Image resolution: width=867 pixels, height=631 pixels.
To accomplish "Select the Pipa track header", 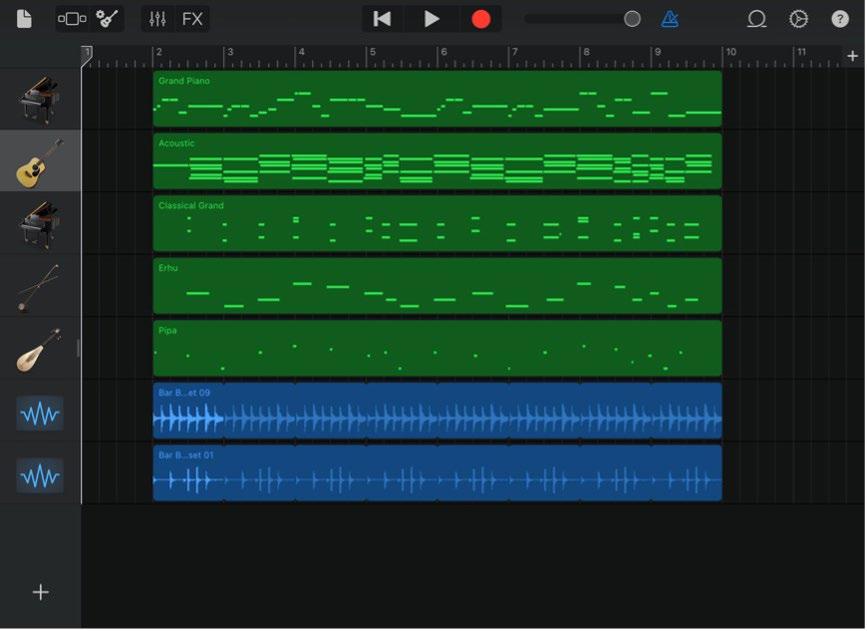I will (x=40, y=349).
